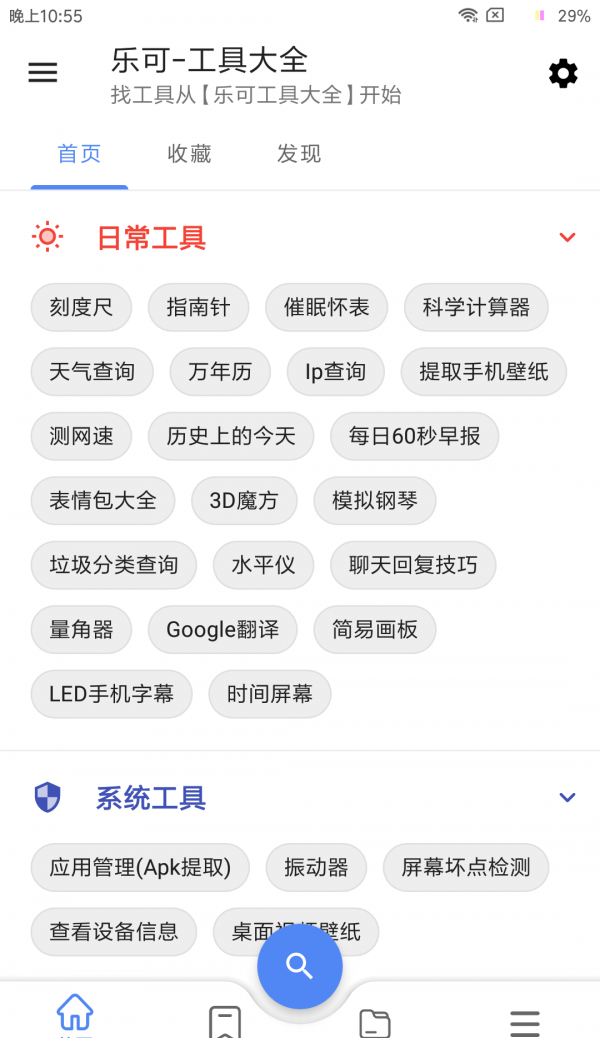The width and height of the screenshot is (600, 1038).
Task: Collapse the 系统工具 section
Action: 567,798
